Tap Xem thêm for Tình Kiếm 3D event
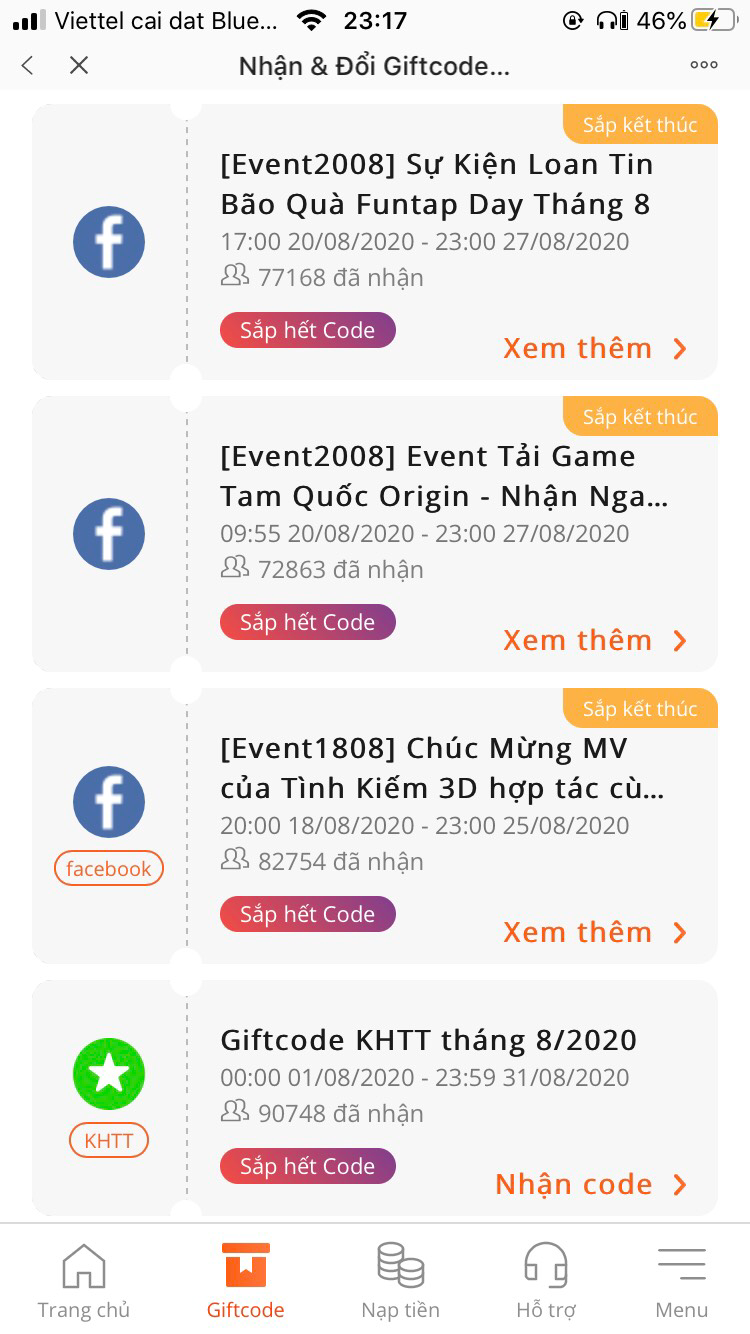Screen dimensions: 750x1334 [x=595, y=932]
